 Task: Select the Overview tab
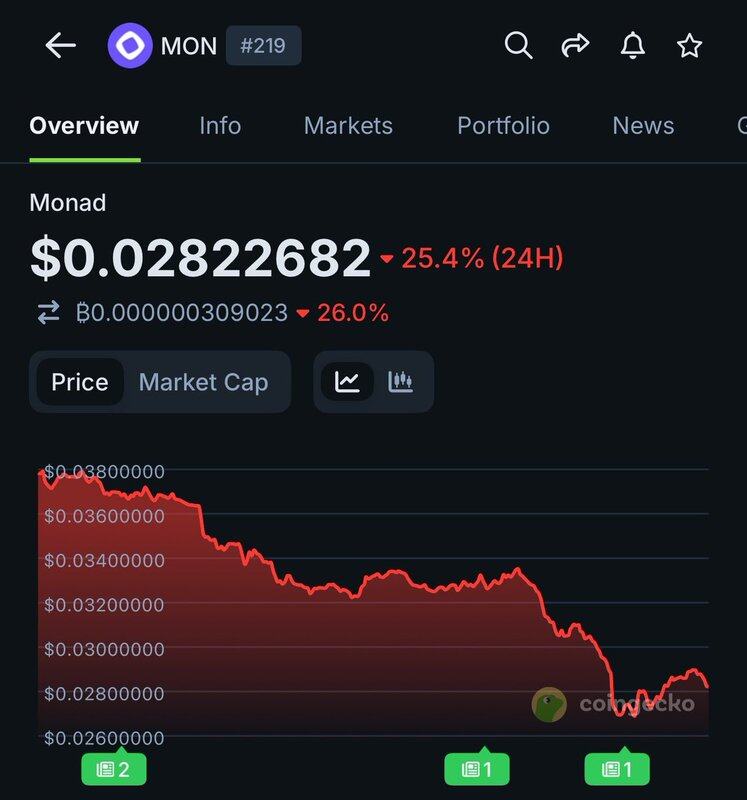coord(84,126)
